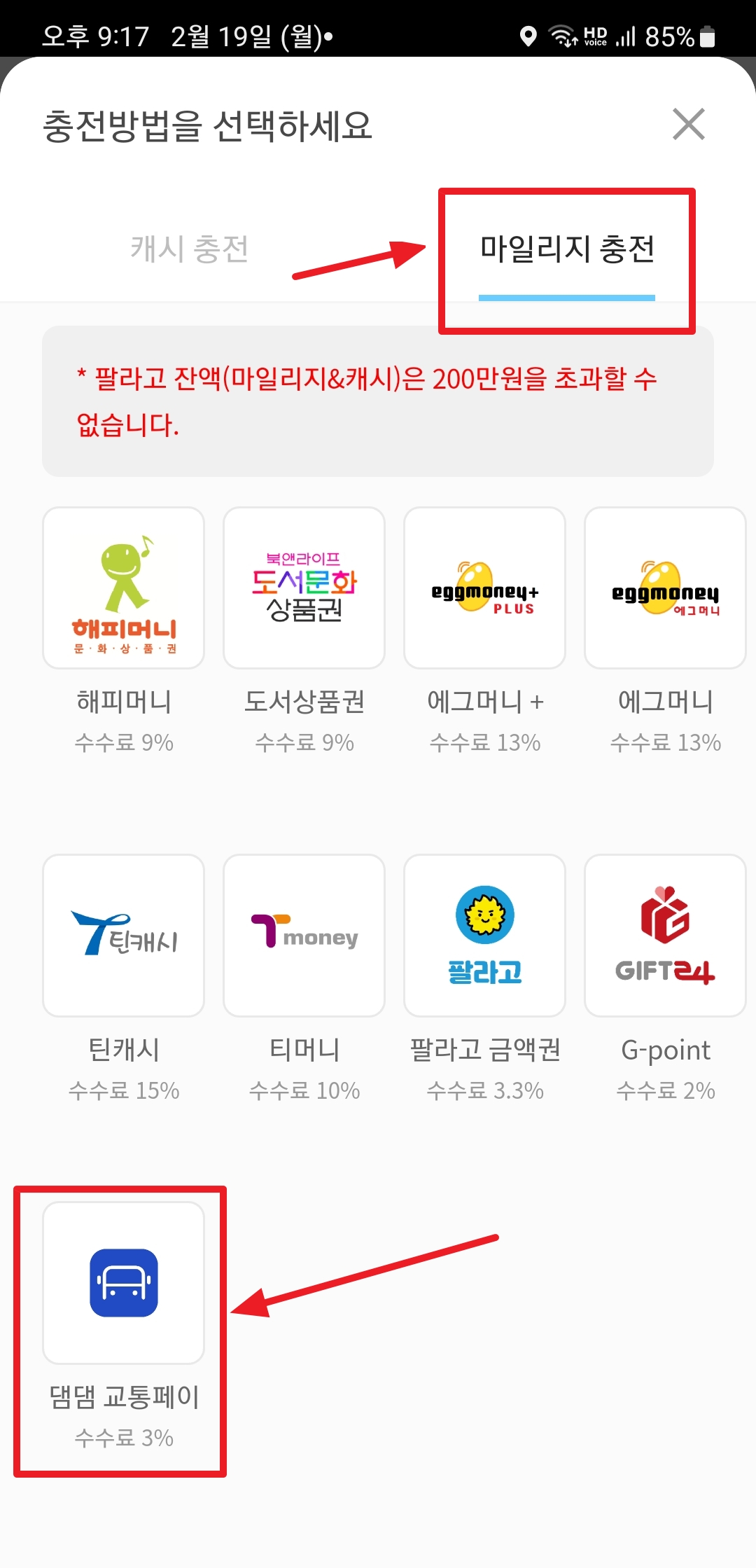Open the 댐댐 교통페이 option
The height and width of the screenshot is (1568, 756).
[124, 1282]
